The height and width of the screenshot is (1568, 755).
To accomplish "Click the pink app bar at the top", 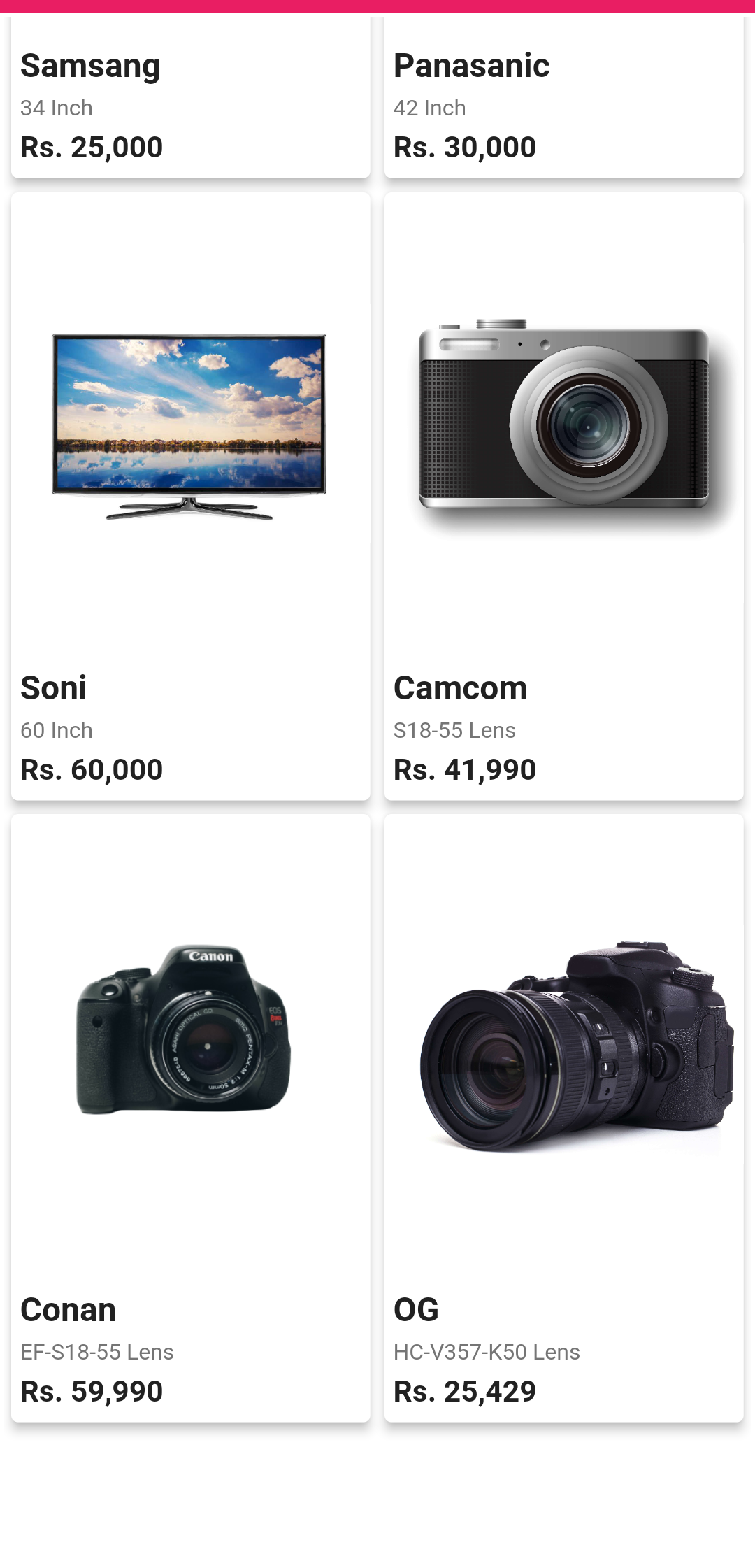I will (377, 7).
